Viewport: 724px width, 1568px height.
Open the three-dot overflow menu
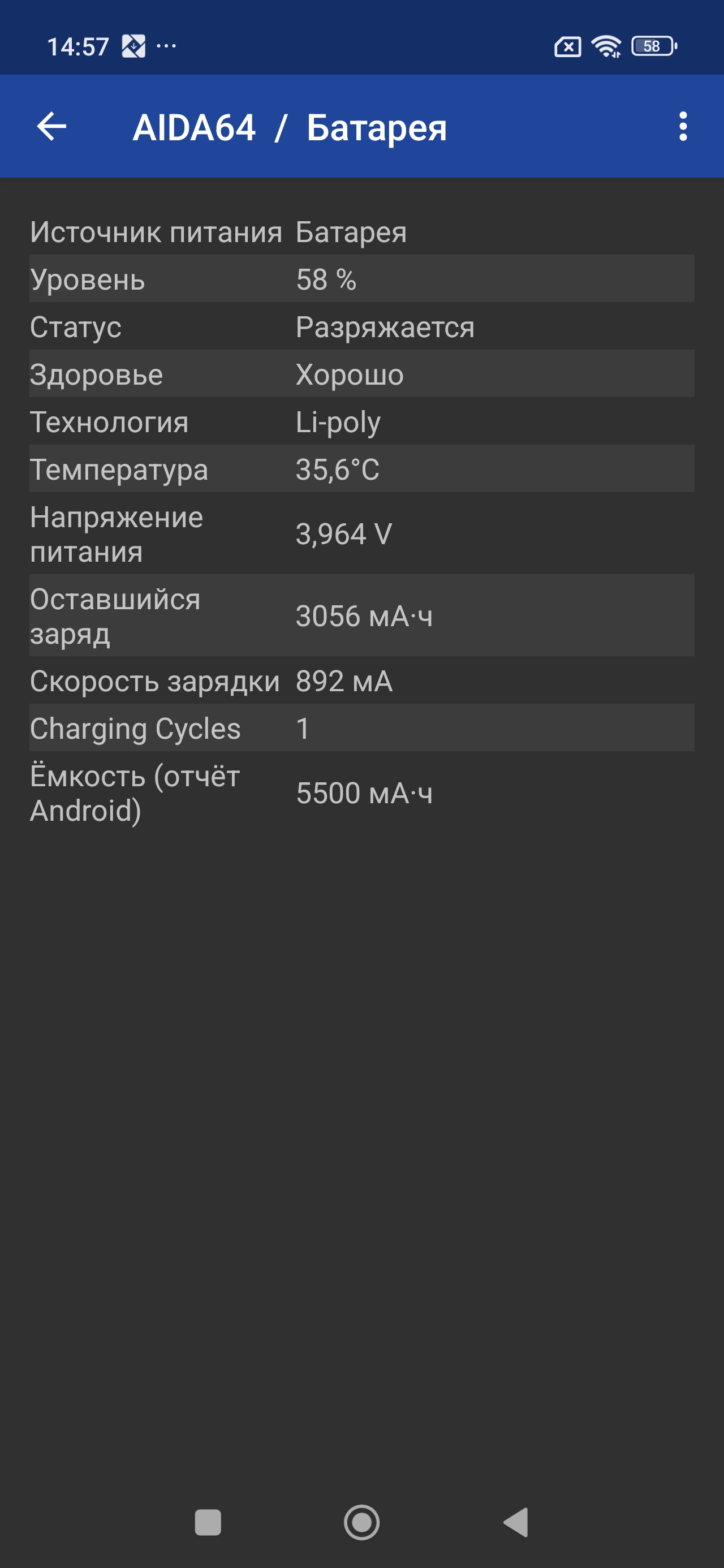[x=683, y=127]
